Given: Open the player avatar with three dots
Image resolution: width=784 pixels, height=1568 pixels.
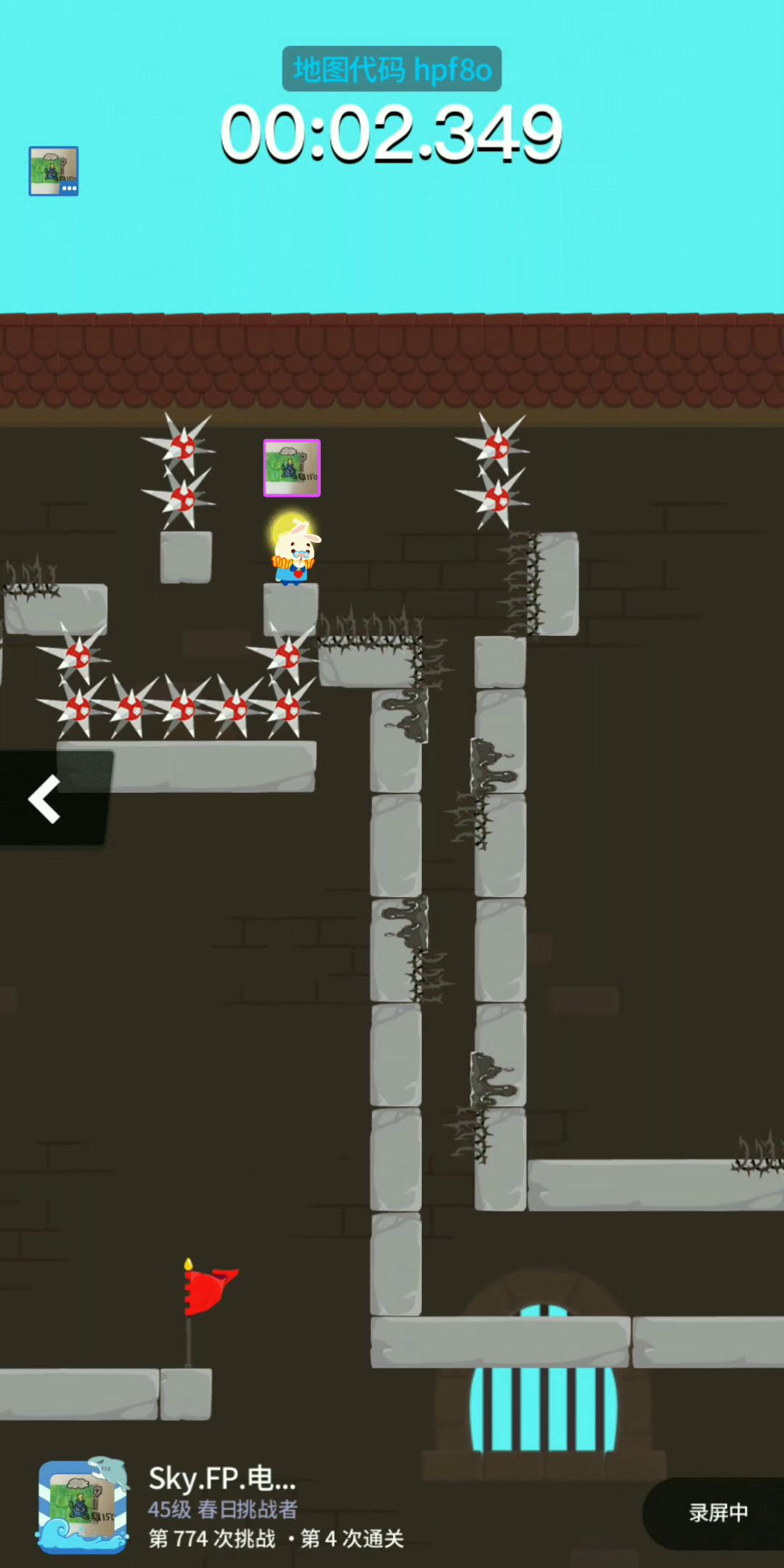Looking at the screenshot, I should [x=54, y=171].
